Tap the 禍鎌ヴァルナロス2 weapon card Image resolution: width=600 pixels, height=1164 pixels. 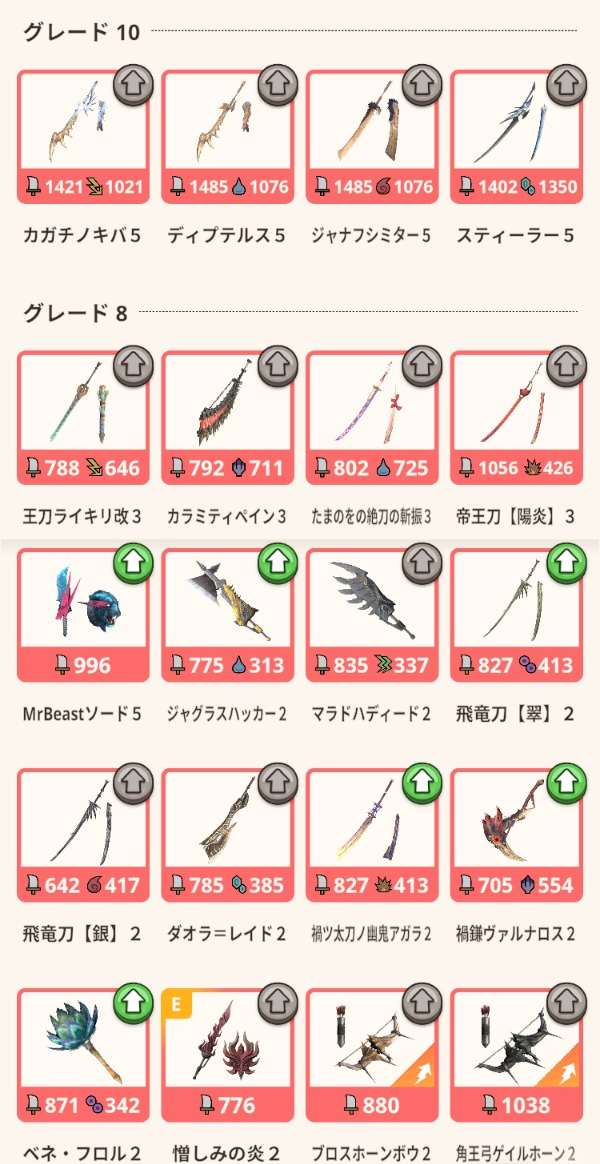(516, 834)
